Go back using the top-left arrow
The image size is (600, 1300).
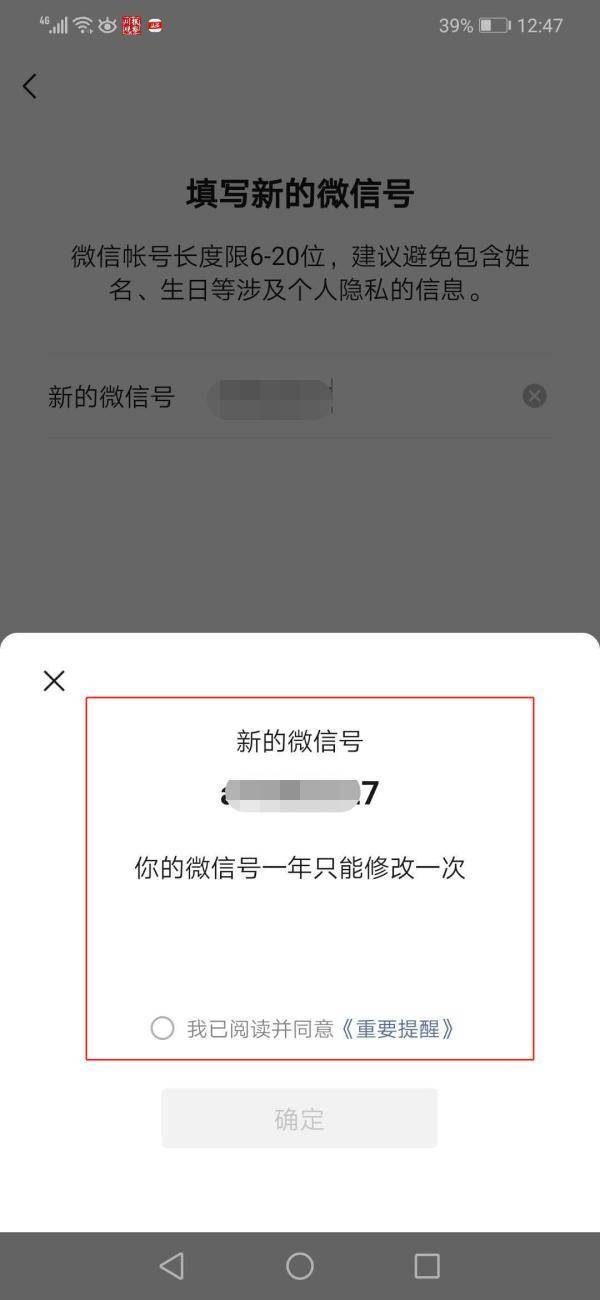point(30,86)
